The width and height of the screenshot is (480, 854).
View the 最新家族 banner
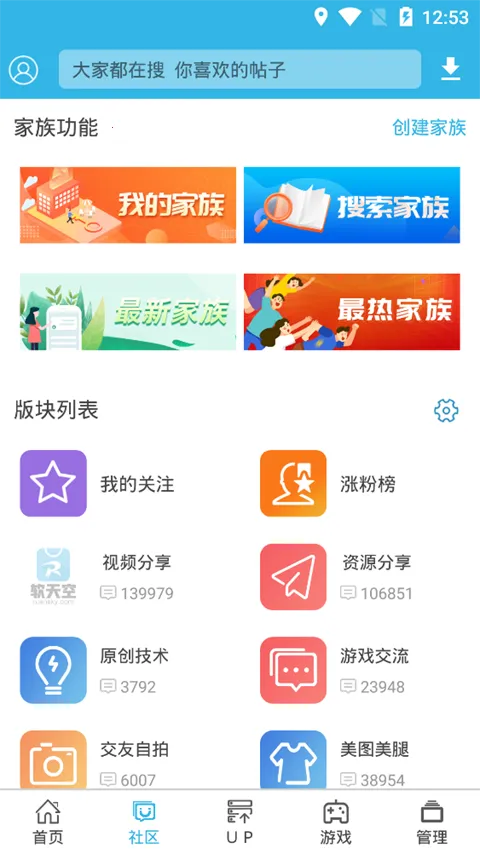pyautogui.click(x=128, y=312)
